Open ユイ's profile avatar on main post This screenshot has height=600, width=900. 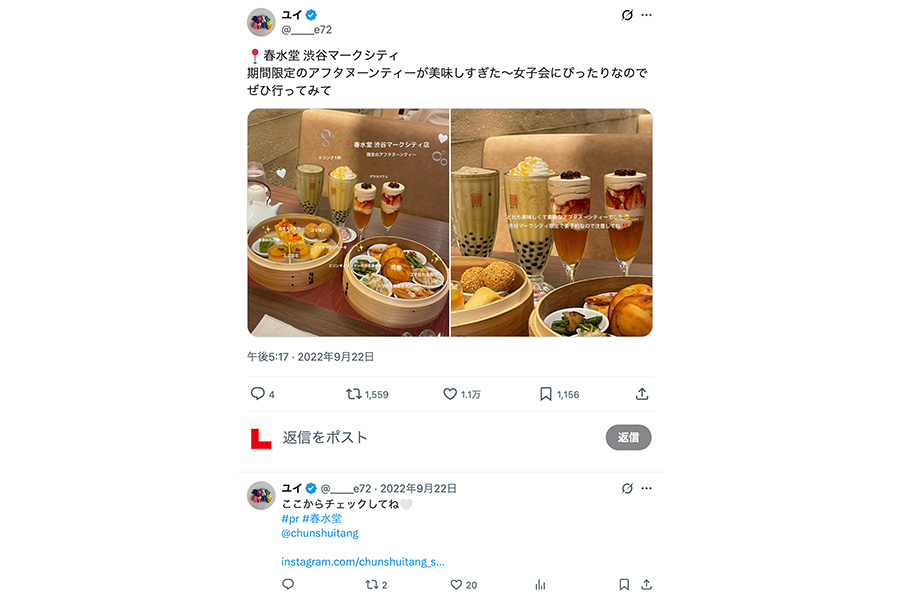(x=261, y=21)
